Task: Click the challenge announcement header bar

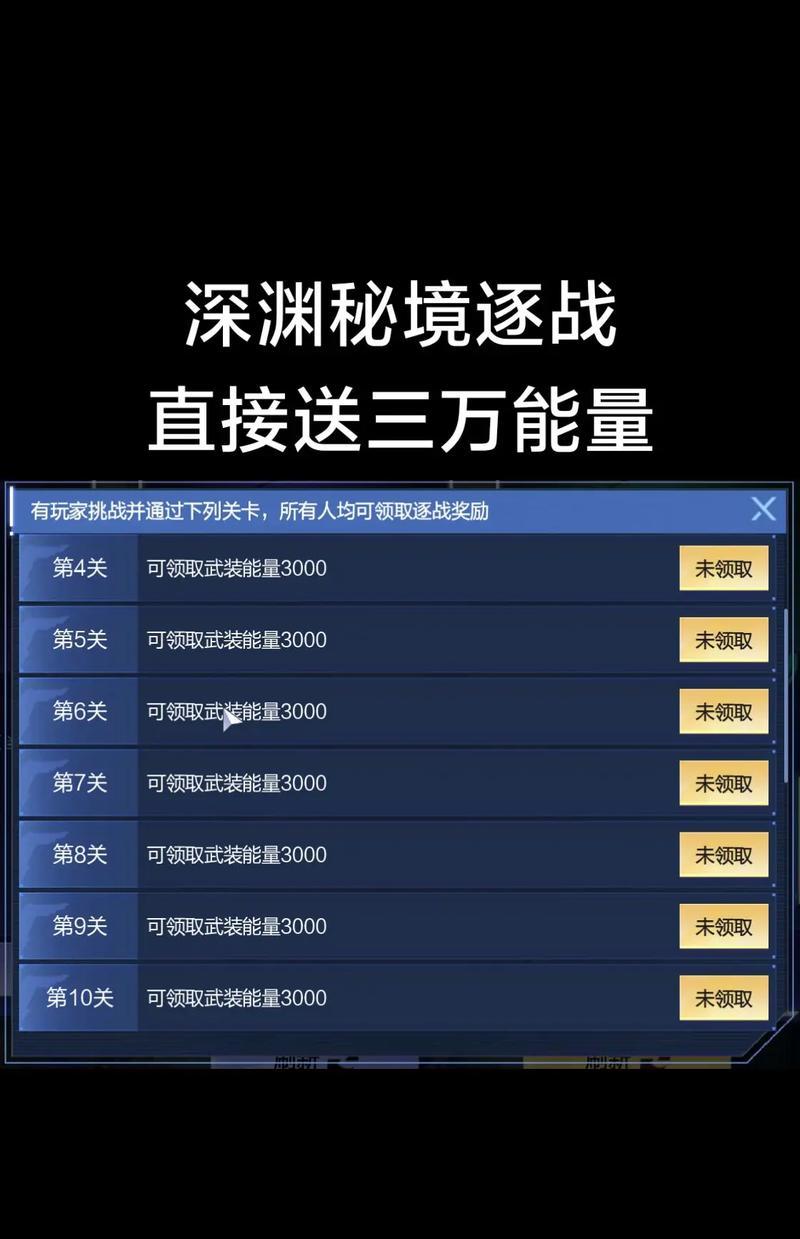Action: [x=390, y=510]
